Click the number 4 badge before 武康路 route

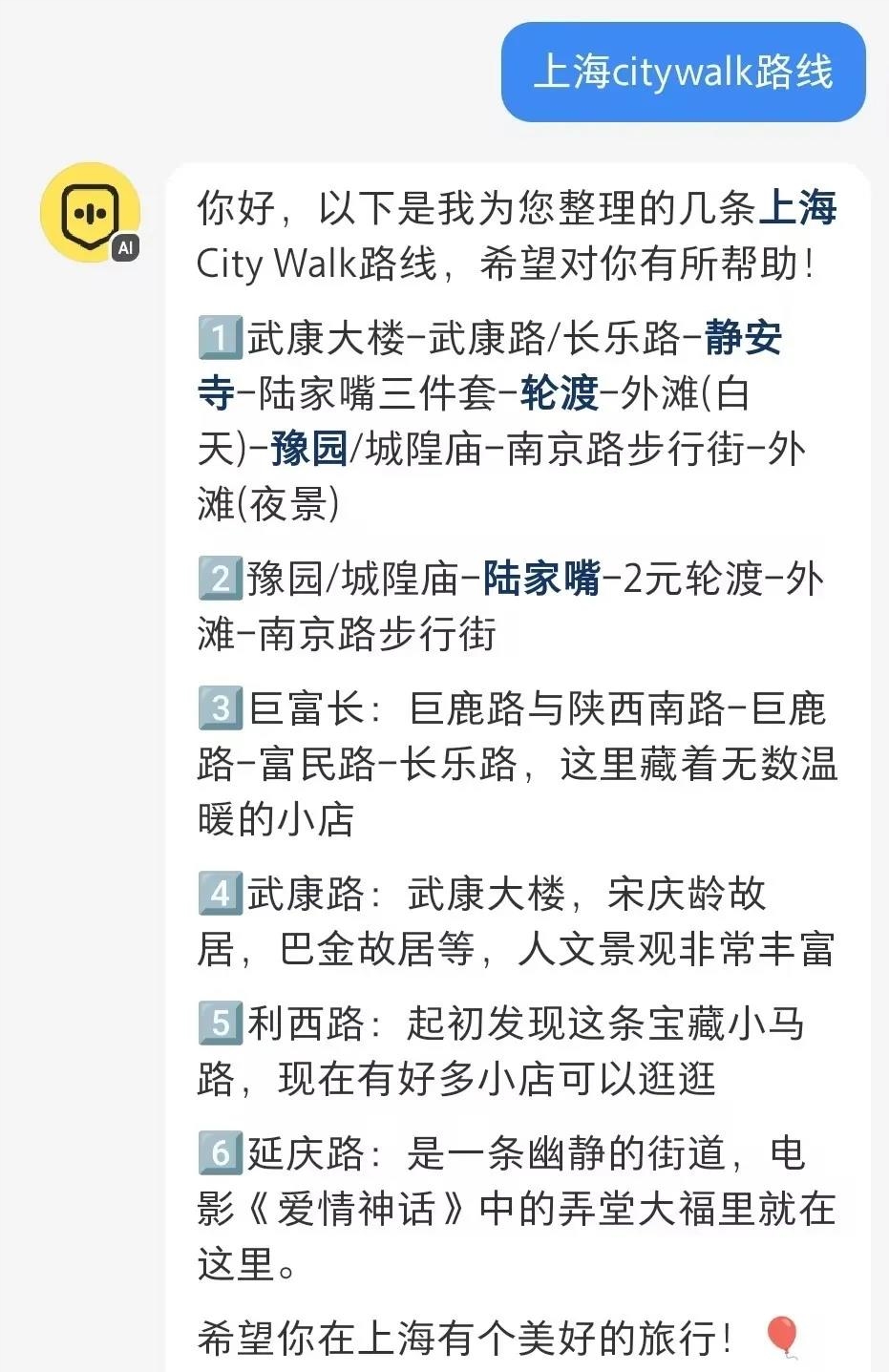219,896
